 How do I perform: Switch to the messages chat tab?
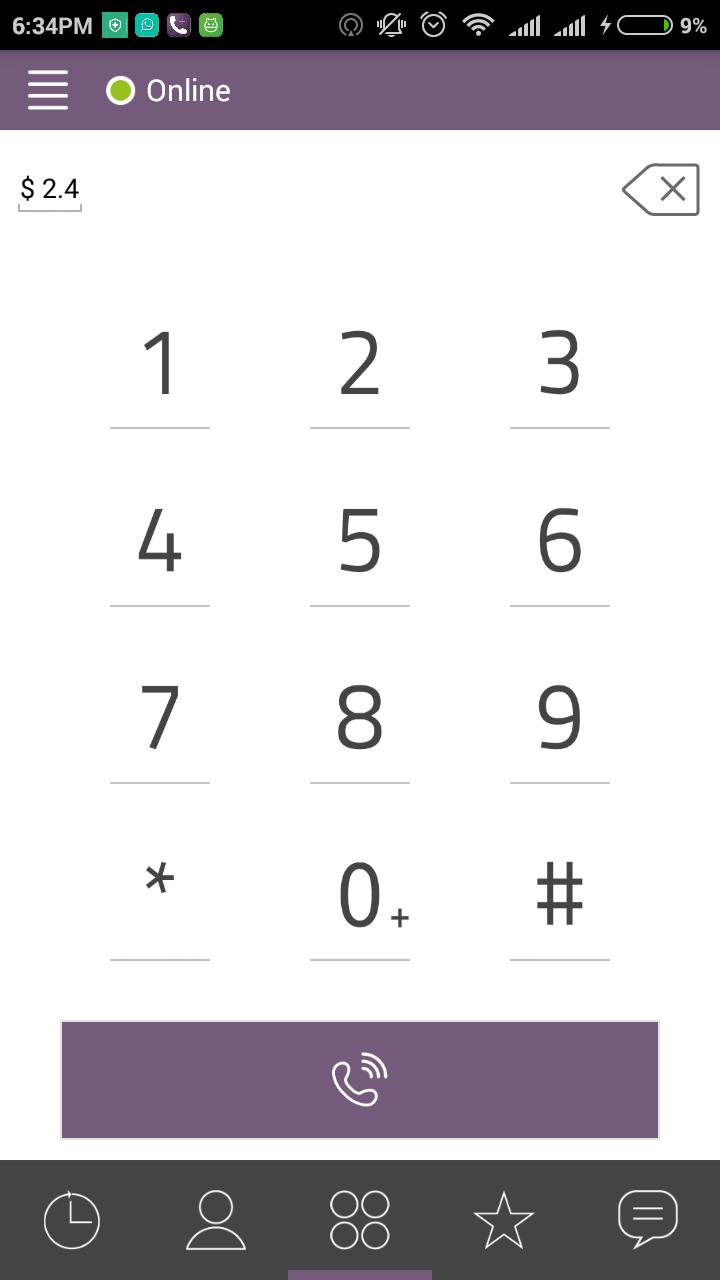tap(647, 1220)
